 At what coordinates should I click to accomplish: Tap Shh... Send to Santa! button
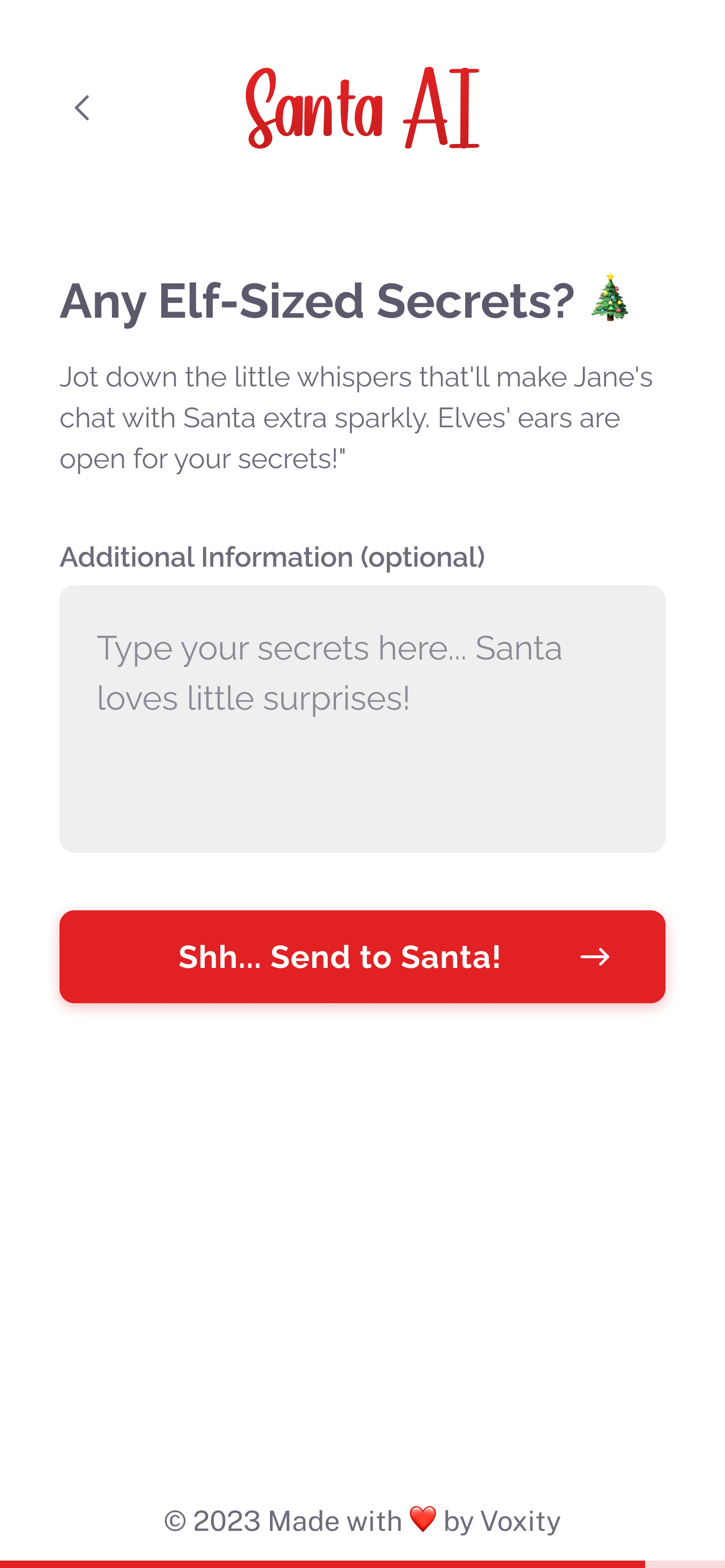tap(362, 956)
